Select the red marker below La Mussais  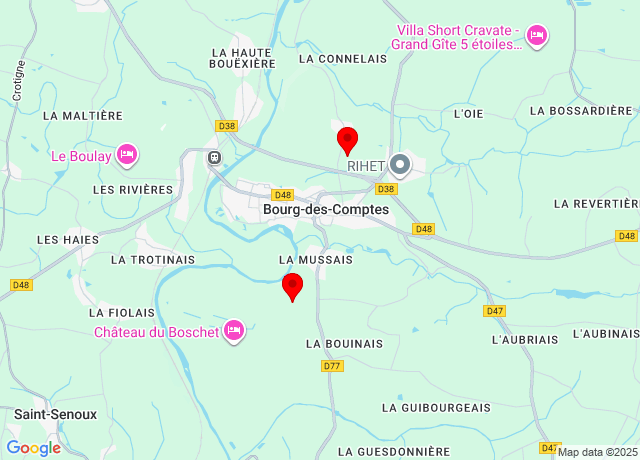[292, 285]
